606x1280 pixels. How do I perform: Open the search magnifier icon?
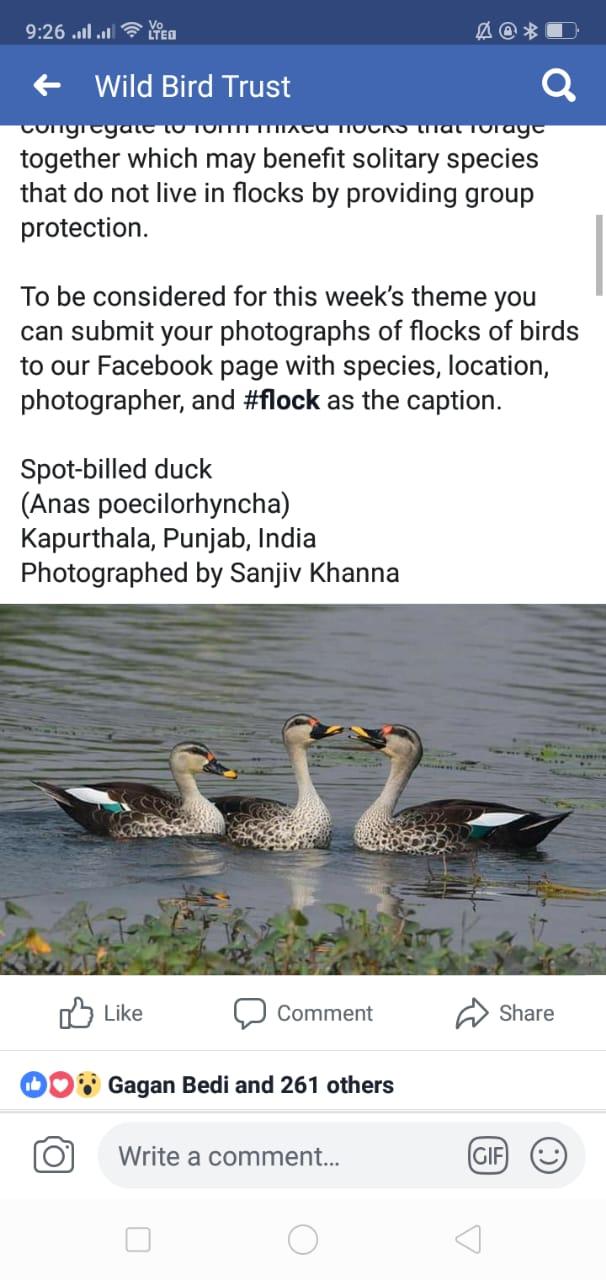tap(558, 86)
